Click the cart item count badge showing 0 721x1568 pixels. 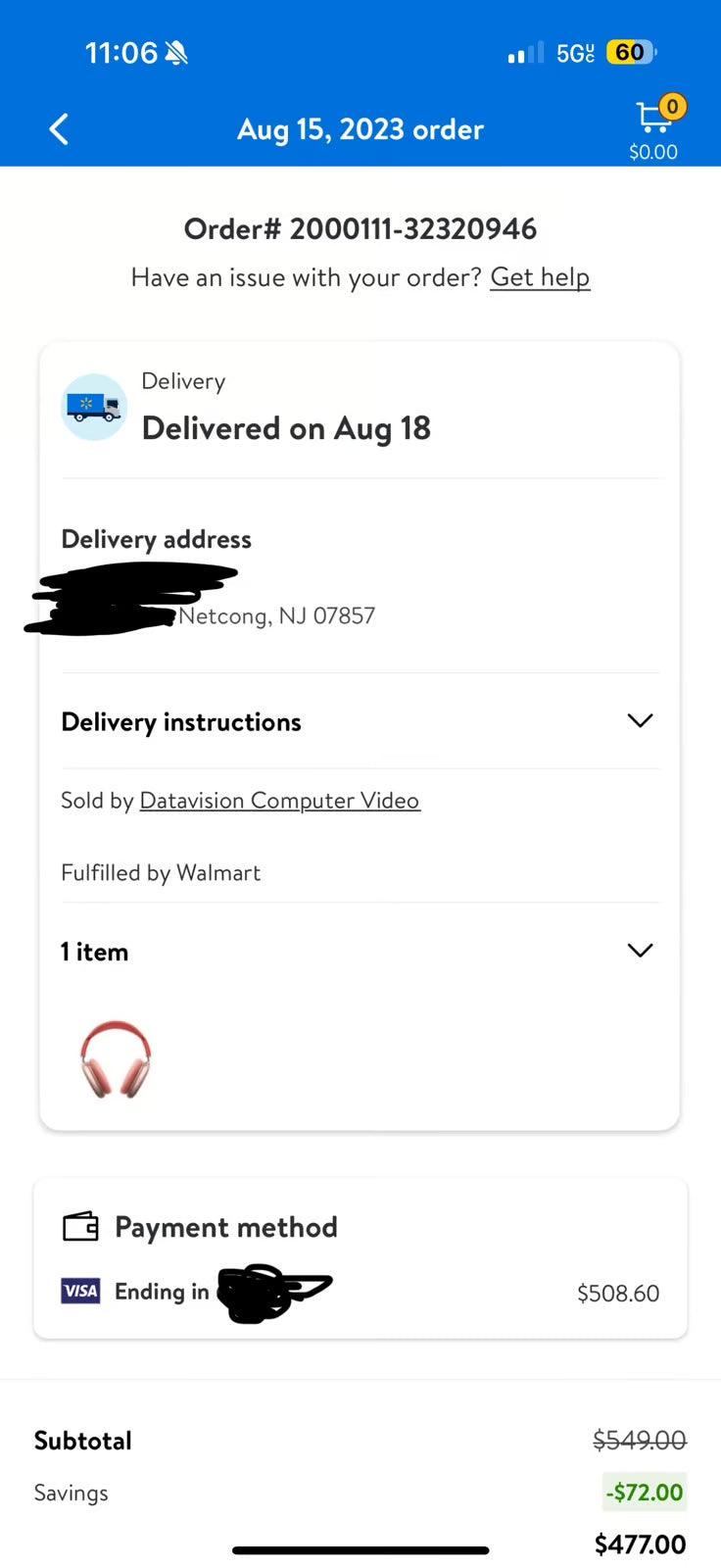pyautogui.click(x=672, y=106)
